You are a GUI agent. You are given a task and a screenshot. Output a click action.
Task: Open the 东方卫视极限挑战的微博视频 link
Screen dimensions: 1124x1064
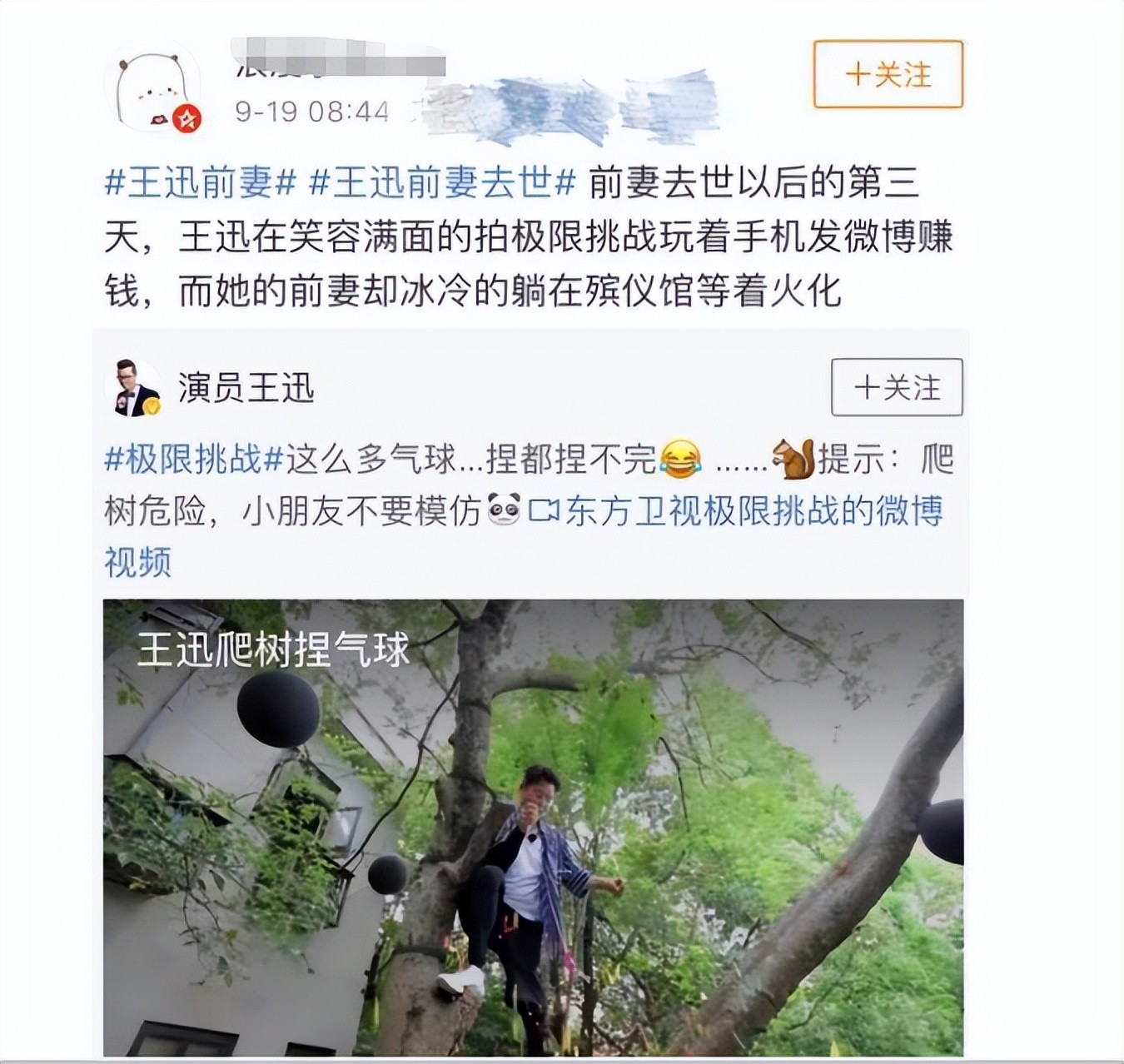click(736, 511)
